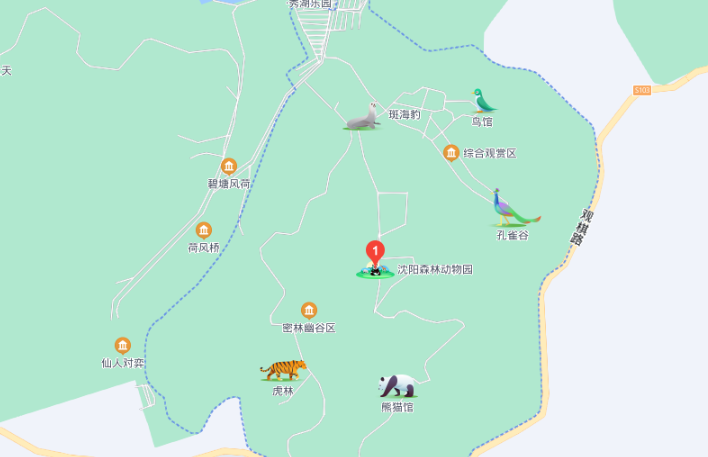Open the 虎林 tiger marker
The image size is (708, 457).
tap(283, 370)
